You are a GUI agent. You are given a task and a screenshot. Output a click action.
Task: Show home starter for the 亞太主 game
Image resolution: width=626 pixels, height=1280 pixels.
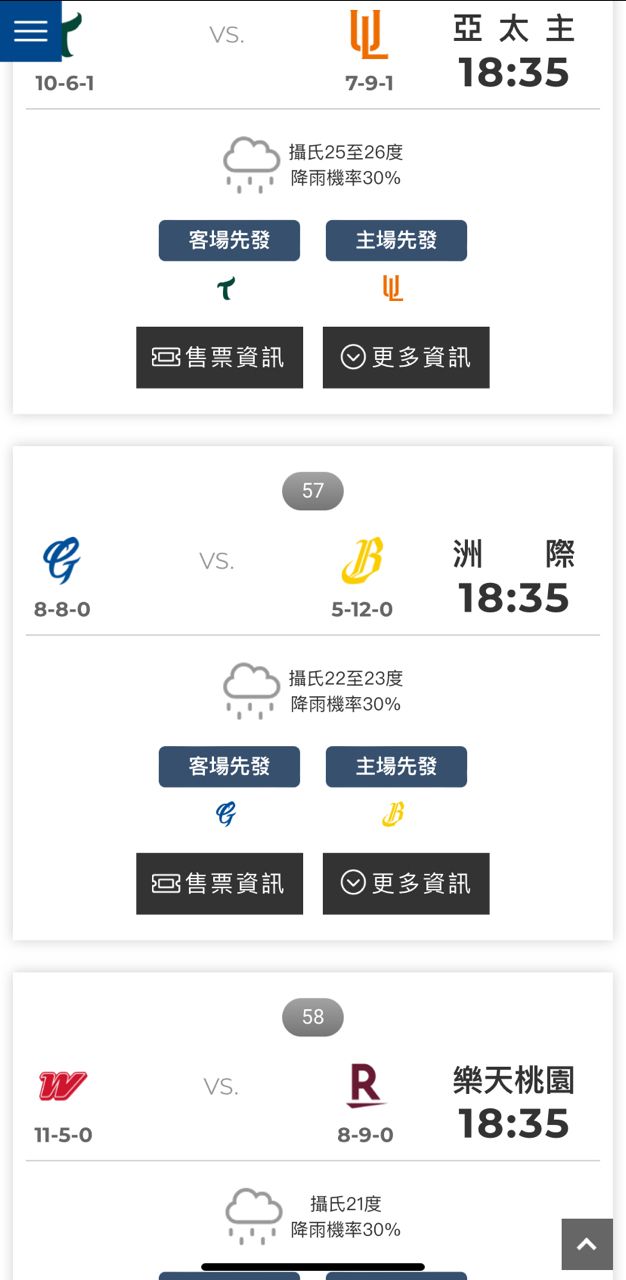pos(396,241)
